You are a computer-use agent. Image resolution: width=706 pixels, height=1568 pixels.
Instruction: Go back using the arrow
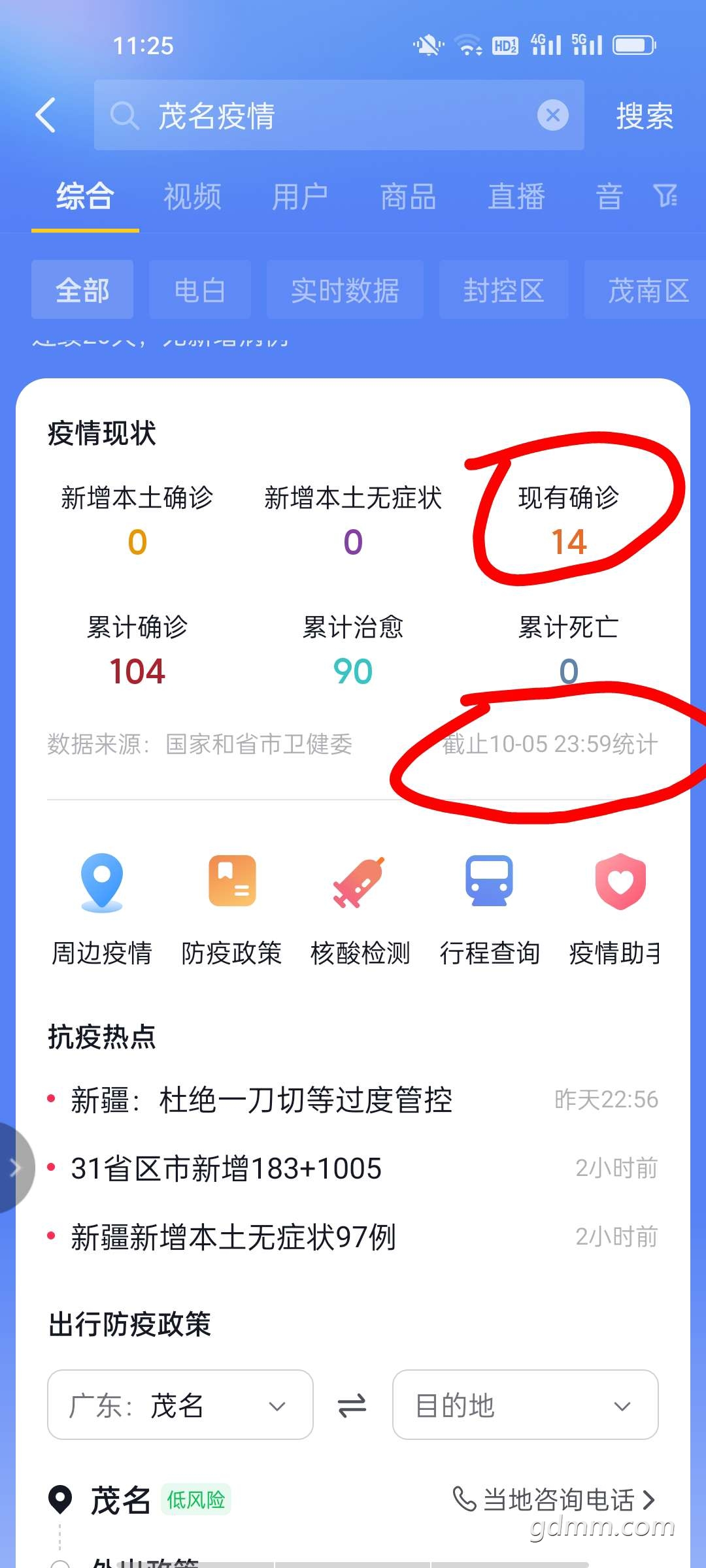tap(46, 116)
